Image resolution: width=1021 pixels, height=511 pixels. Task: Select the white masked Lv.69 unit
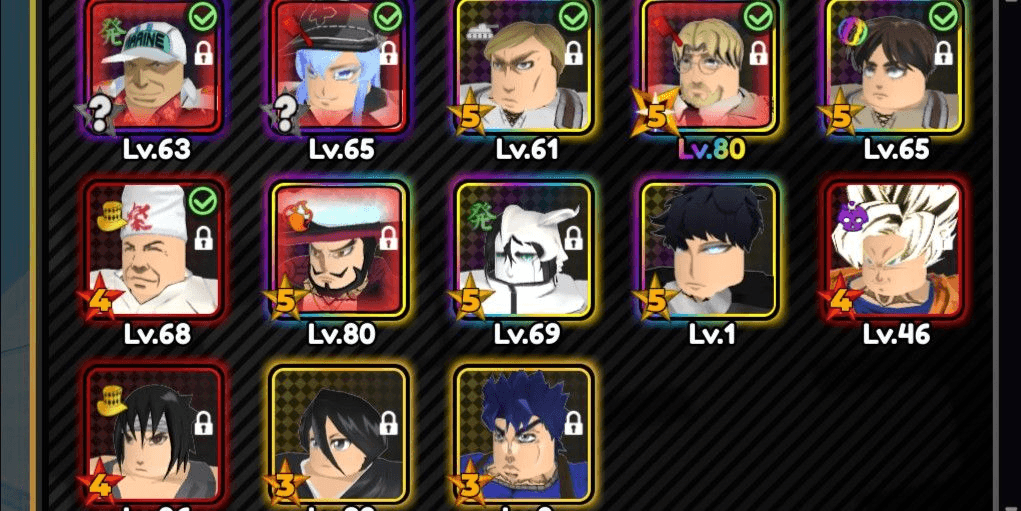(525, 250)
